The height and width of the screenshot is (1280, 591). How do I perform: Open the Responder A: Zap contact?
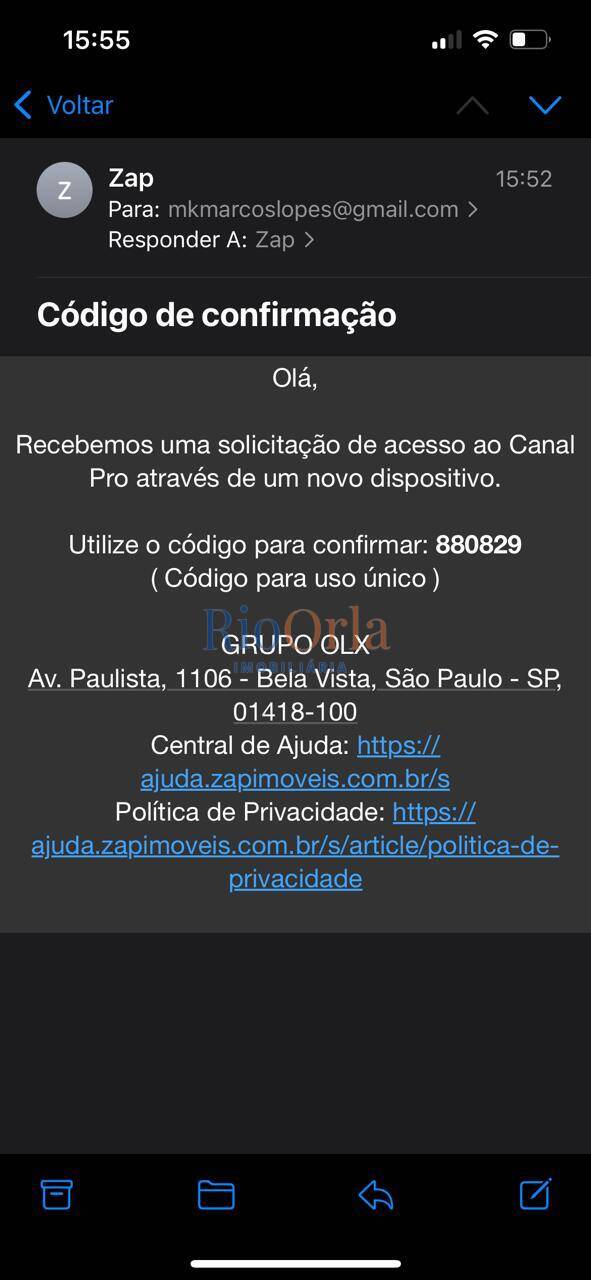(x=284, y=240)
